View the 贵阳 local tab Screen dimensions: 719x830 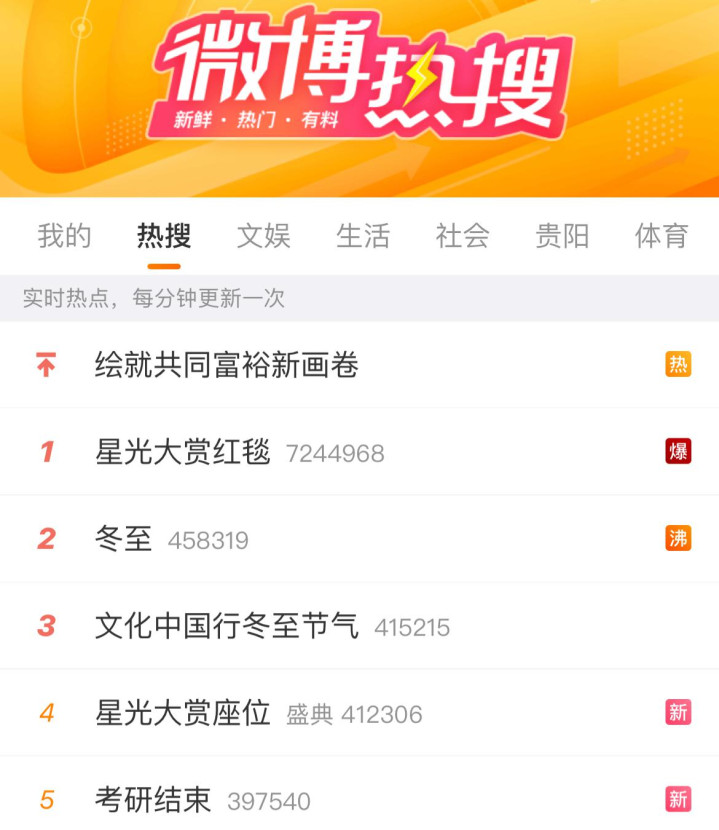point(562,236)
